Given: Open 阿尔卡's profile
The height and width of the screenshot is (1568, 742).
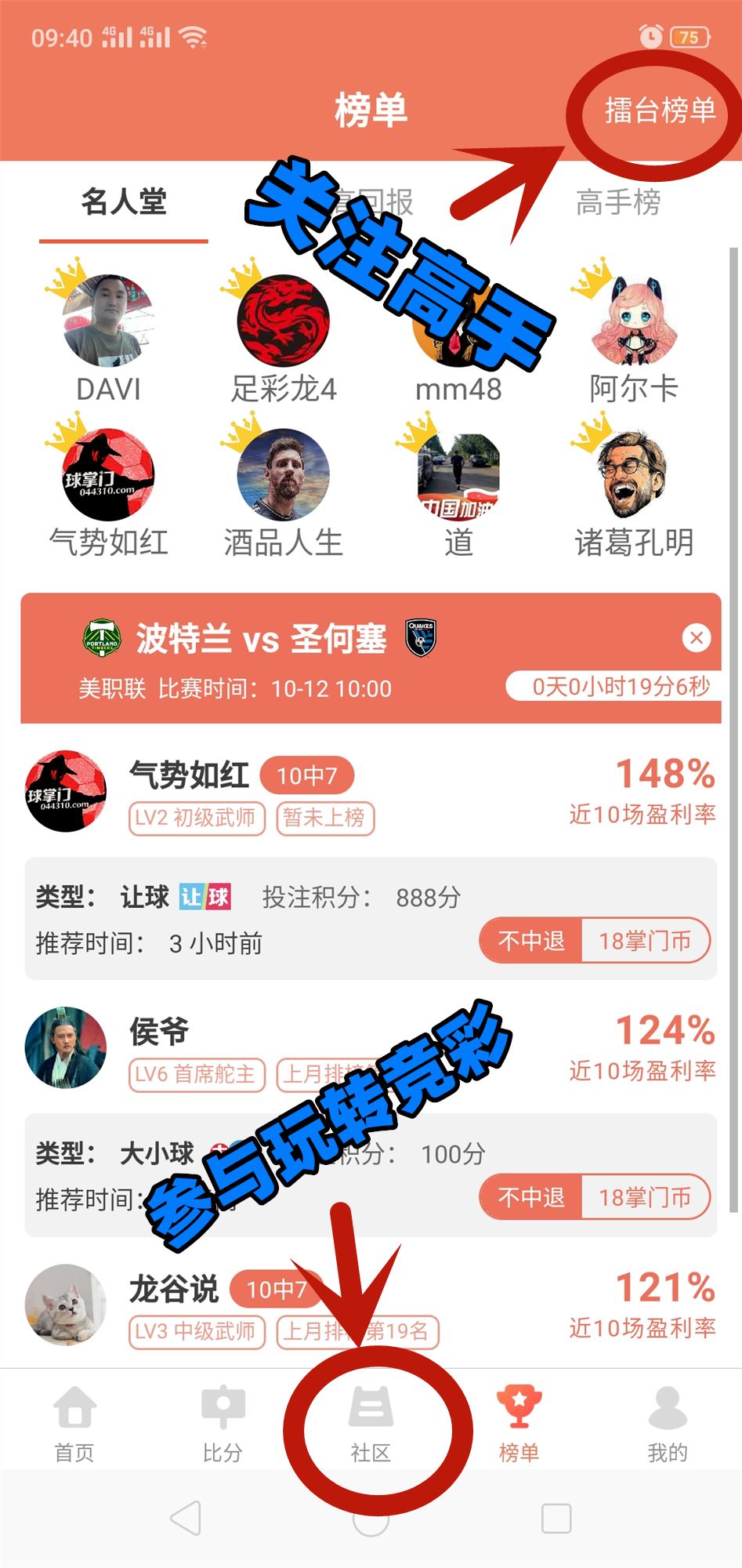Looking at the screenshot, I should point(633,321).
